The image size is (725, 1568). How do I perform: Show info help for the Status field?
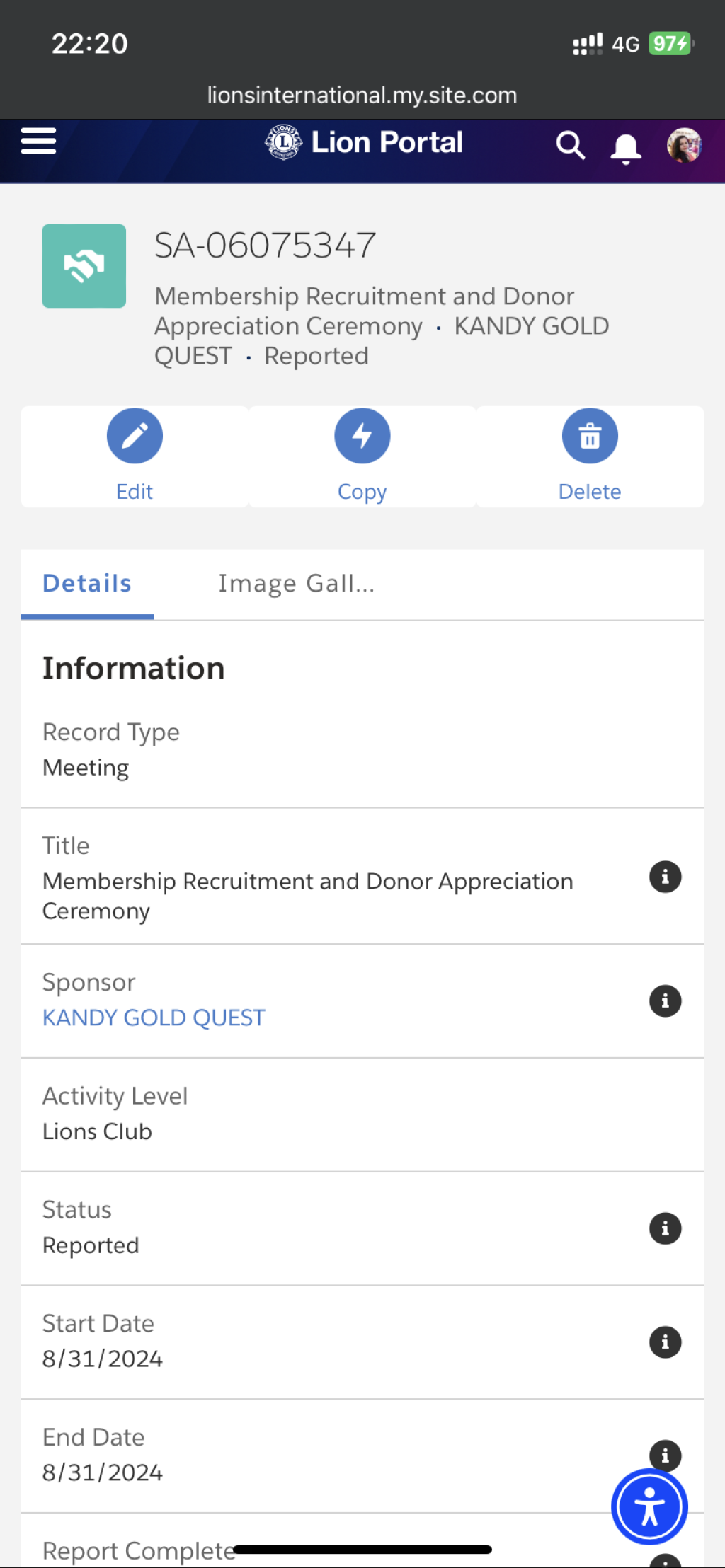pos(665,1228)
